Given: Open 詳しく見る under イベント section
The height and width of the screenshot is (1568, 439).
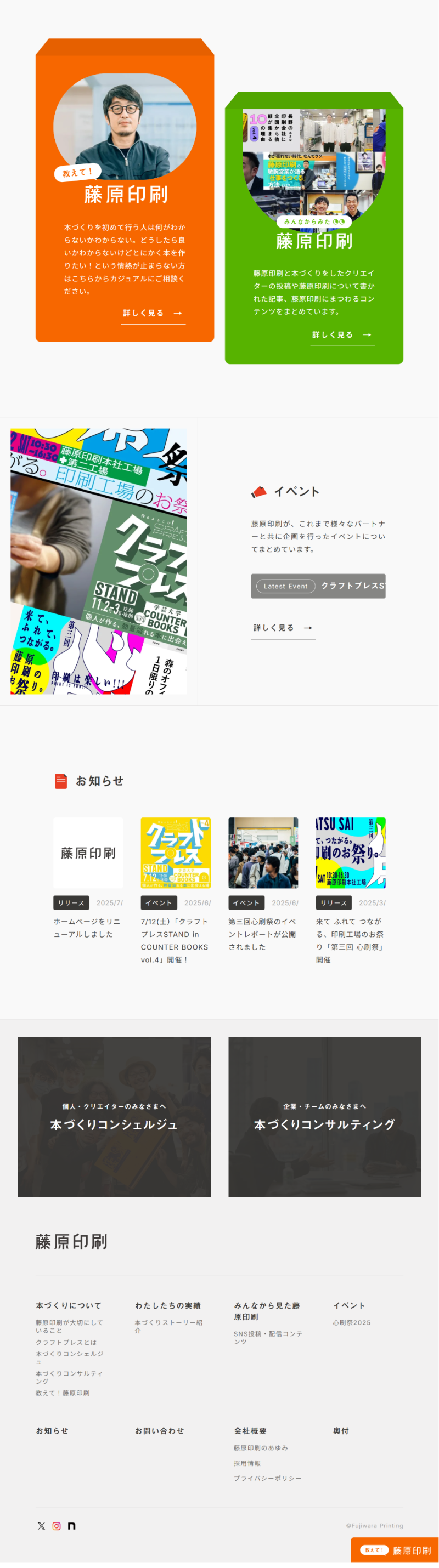Looking at the screenshot, I should click(283, 628).
